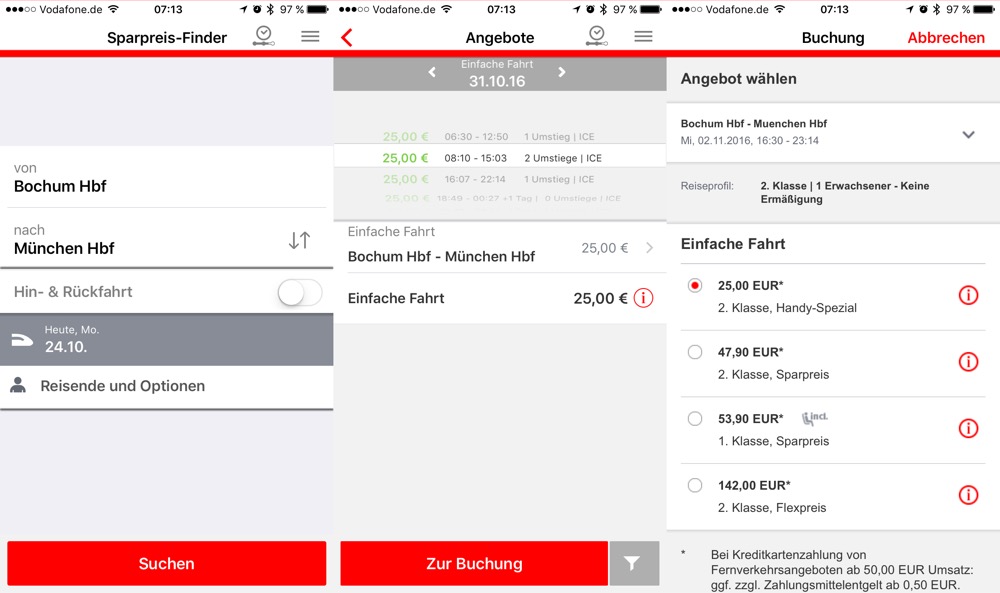Viewport: 1000px width, 593px height.
Task: Show info for the Einfache Fahrt 25,00 € price
Action: click(643, 298)
